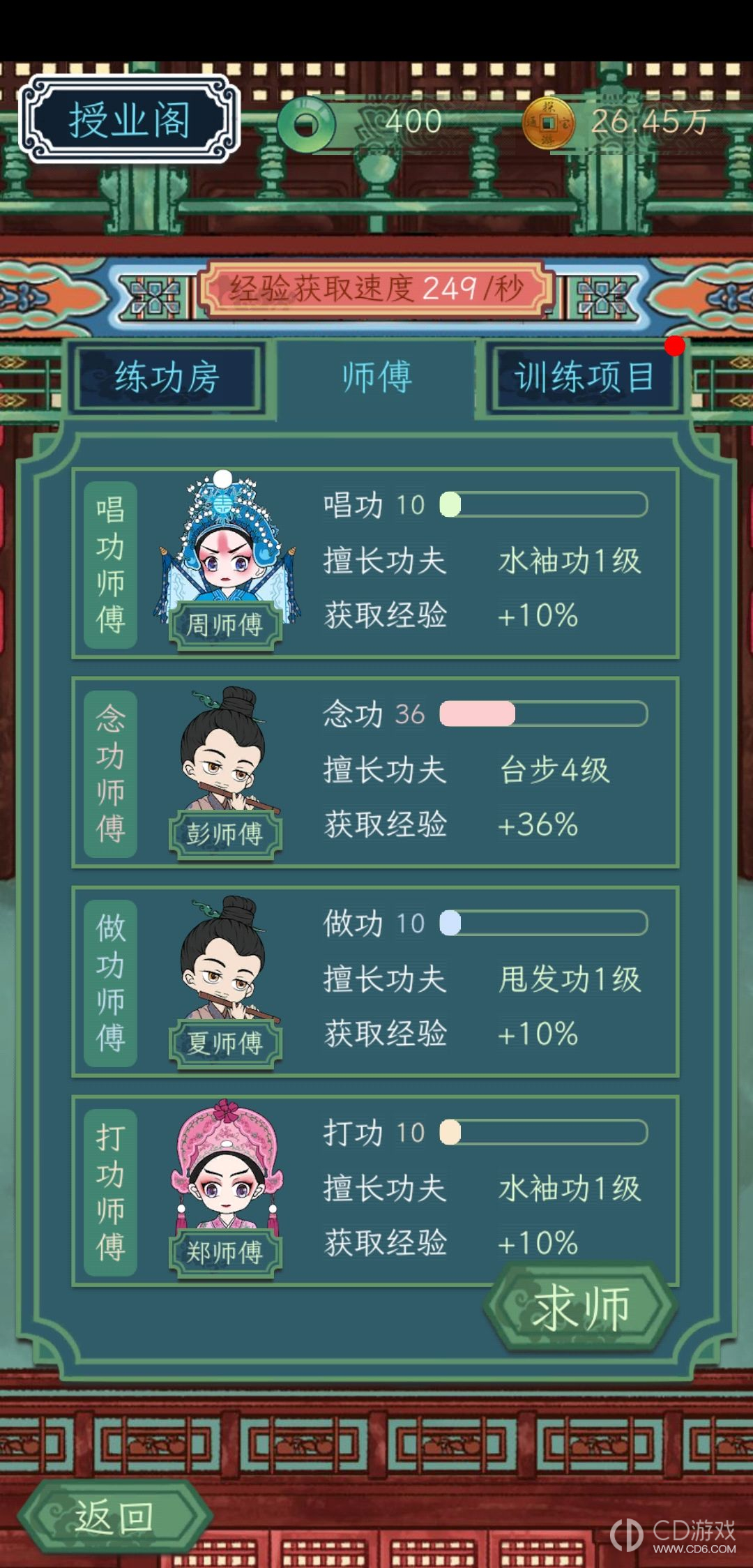Tap the 求师 button
Image resolution: width=753 pixels, height=1568 pixels.
click(581, 1308)
